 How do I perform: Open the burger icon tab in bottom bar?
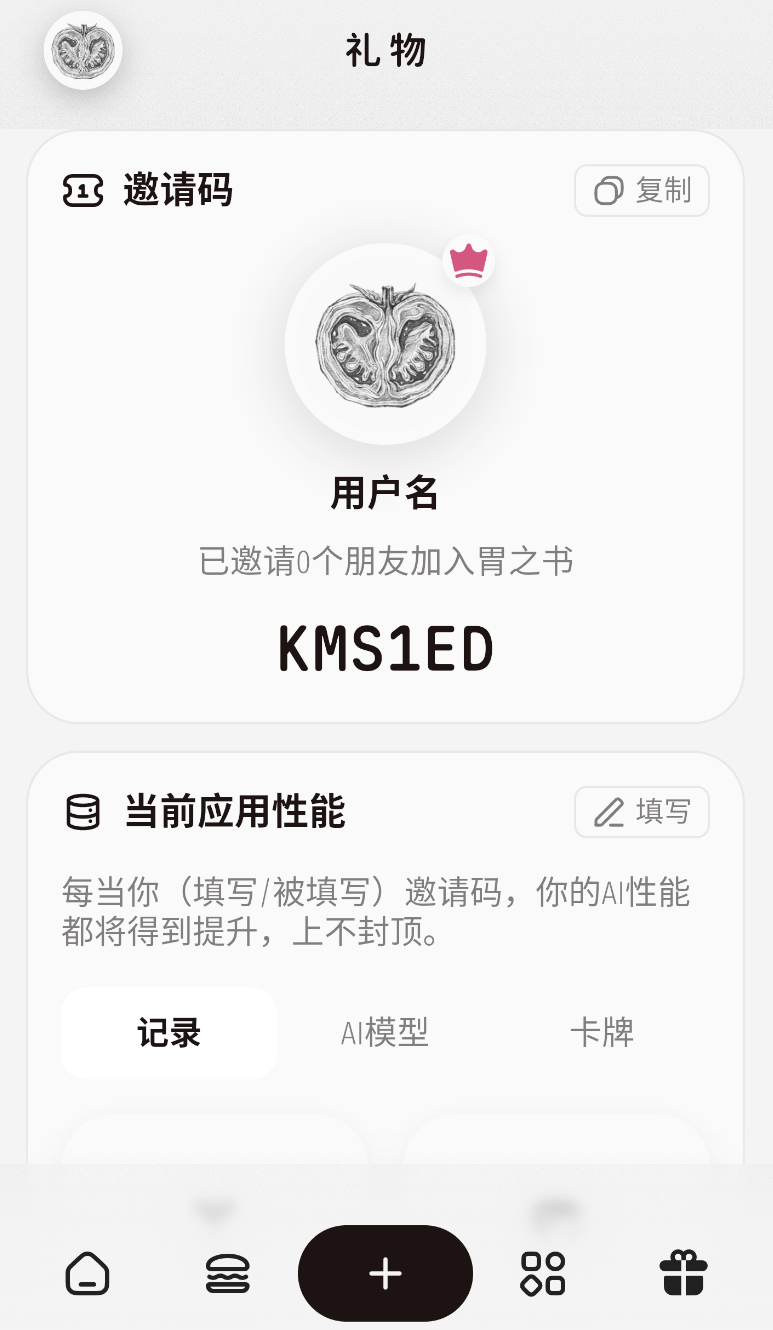[228, 1274]
